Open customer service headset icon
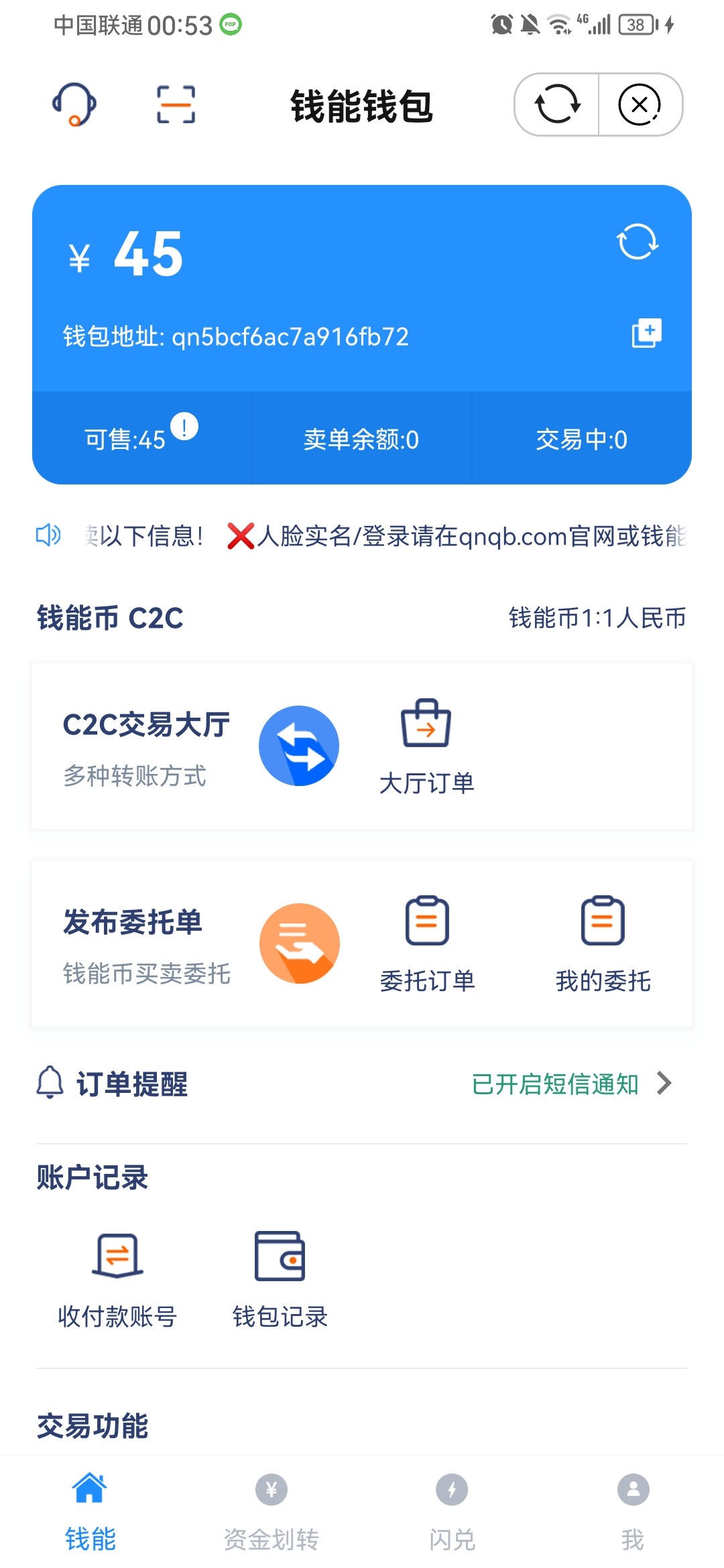Image resolution: width=724 pixels, height=1568 pixels. 74,104
